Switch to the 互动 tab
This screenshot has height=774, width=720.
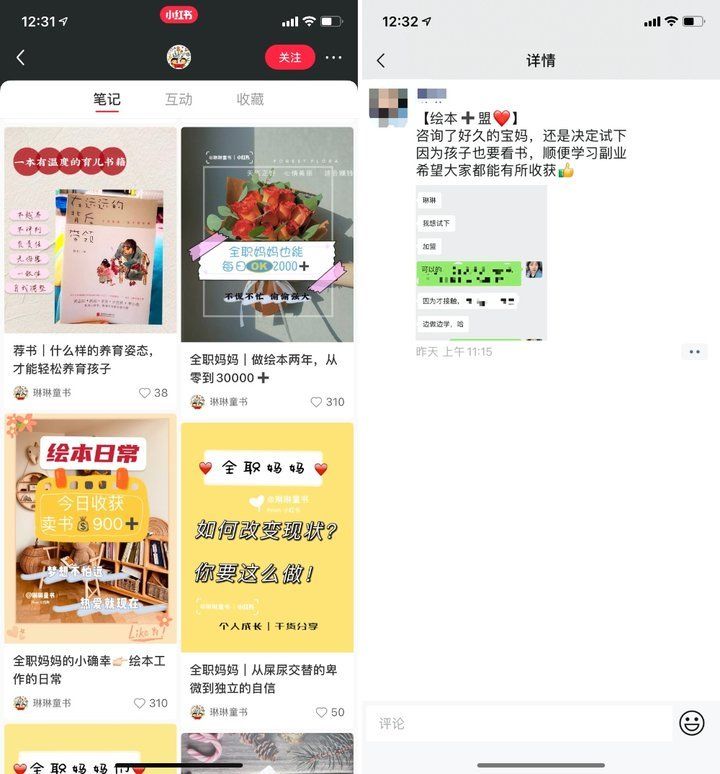tap(179, 99)
